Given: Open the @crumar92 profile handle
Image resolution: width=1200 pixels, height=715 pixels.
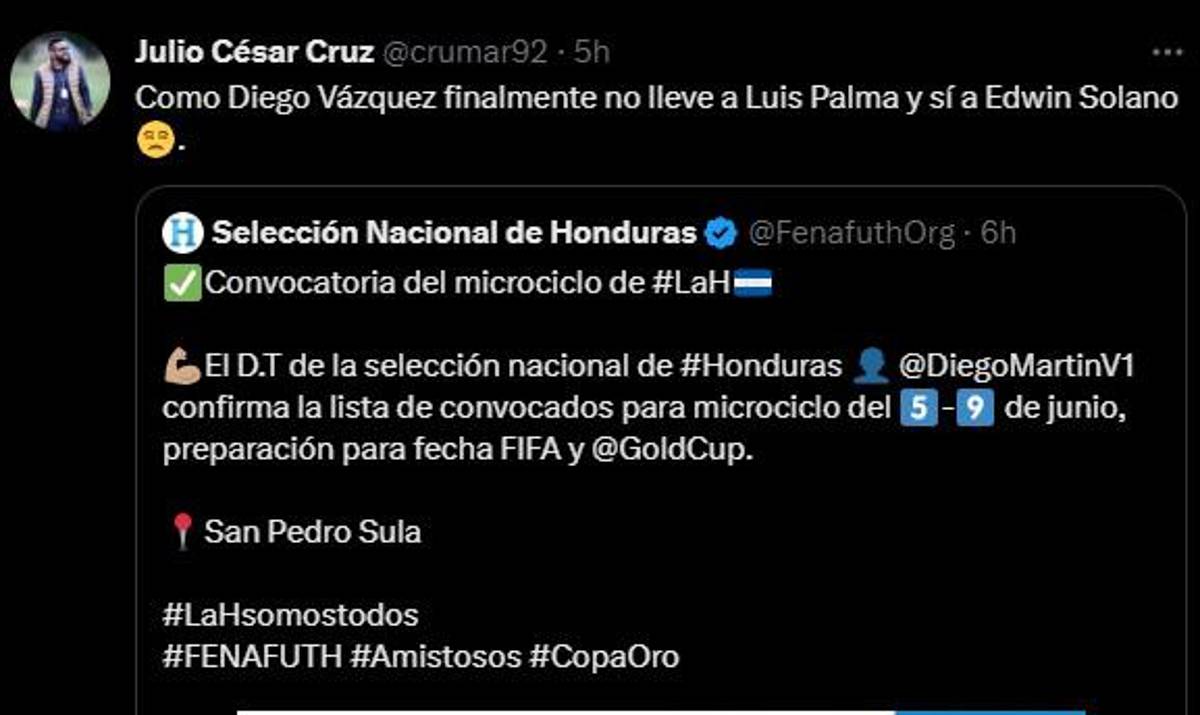Looking at the screenshot, I should tap(465, 53).
